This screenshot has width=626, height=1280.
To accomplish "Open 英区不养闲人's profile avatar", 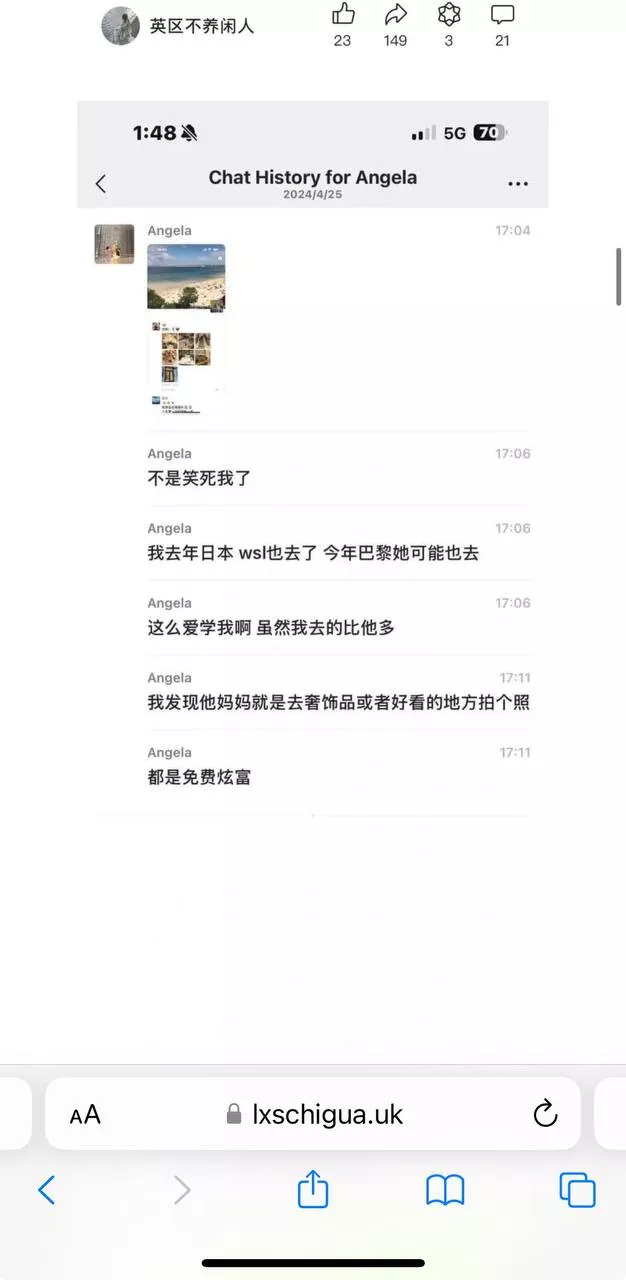I will tap(120, 26).
